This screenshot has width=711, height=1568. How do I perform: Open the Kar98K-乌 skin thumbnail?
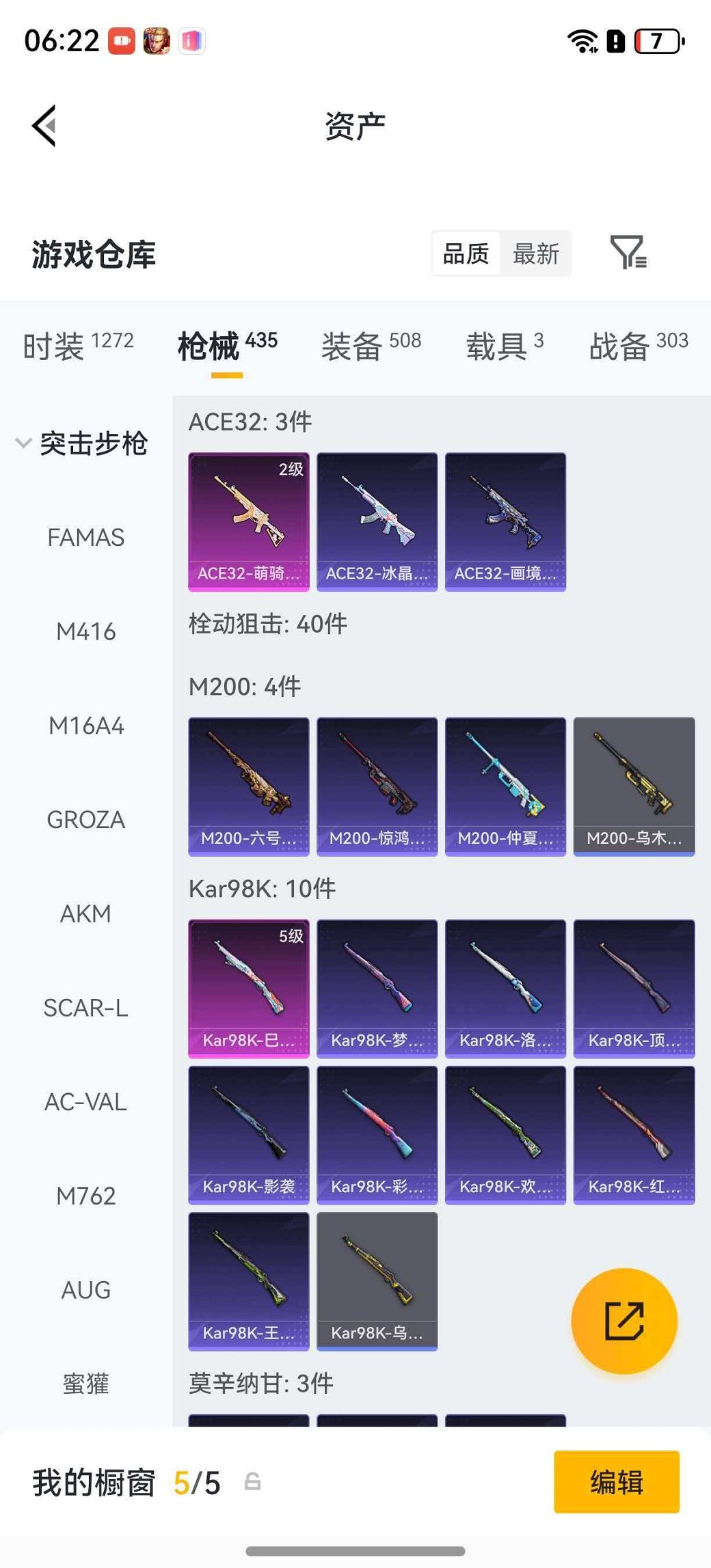pos(377,1280)
